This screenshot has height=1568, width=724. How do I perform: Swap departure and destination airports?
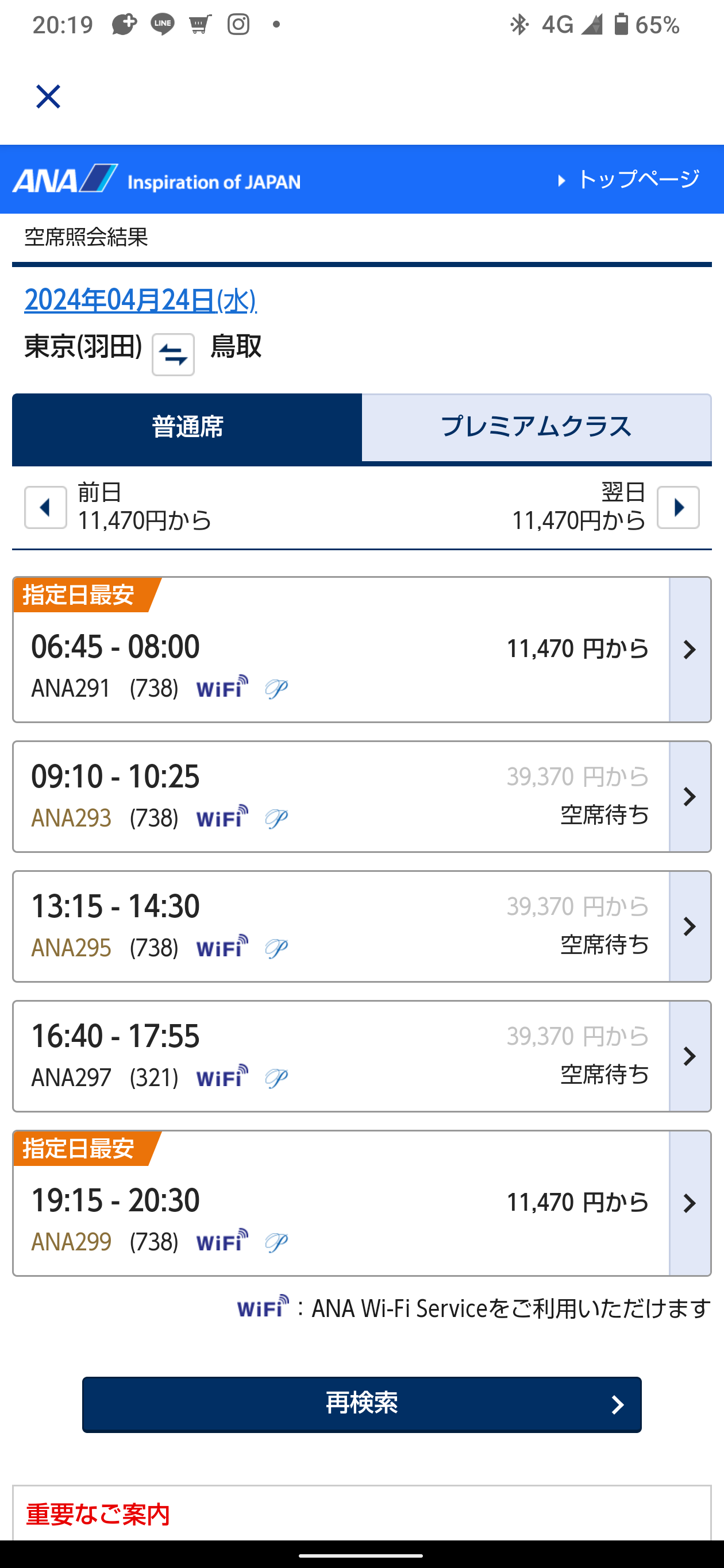[173, 354]
